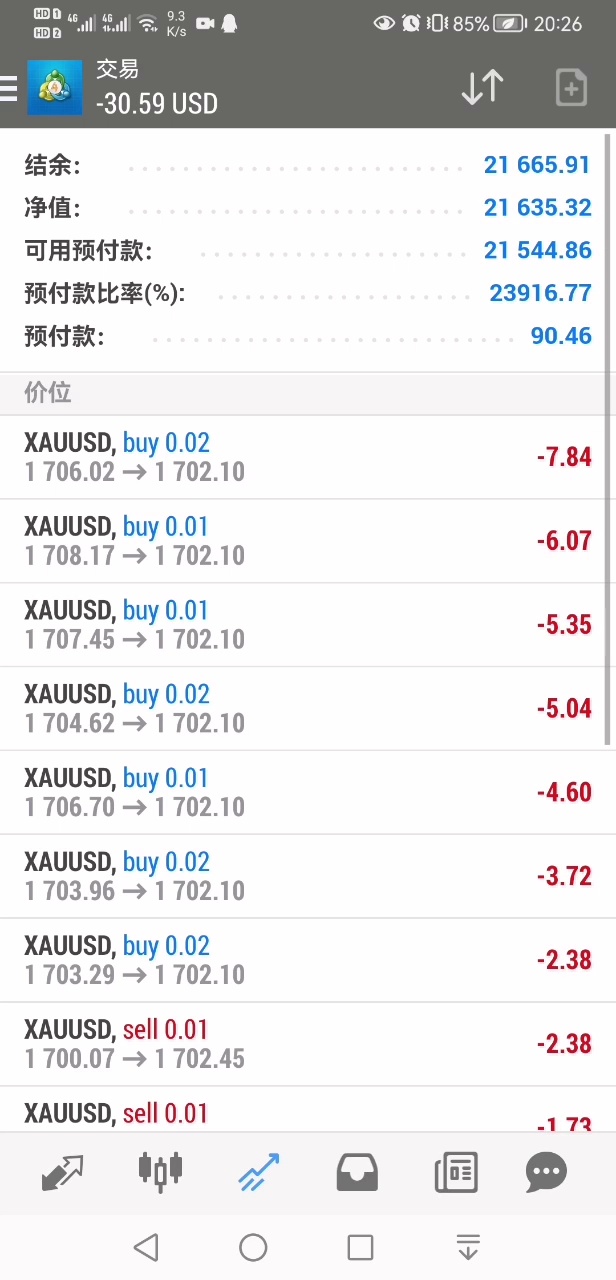Viewport: 616px width, 1280px height.
Task: Create a new order
Action: 571,88
